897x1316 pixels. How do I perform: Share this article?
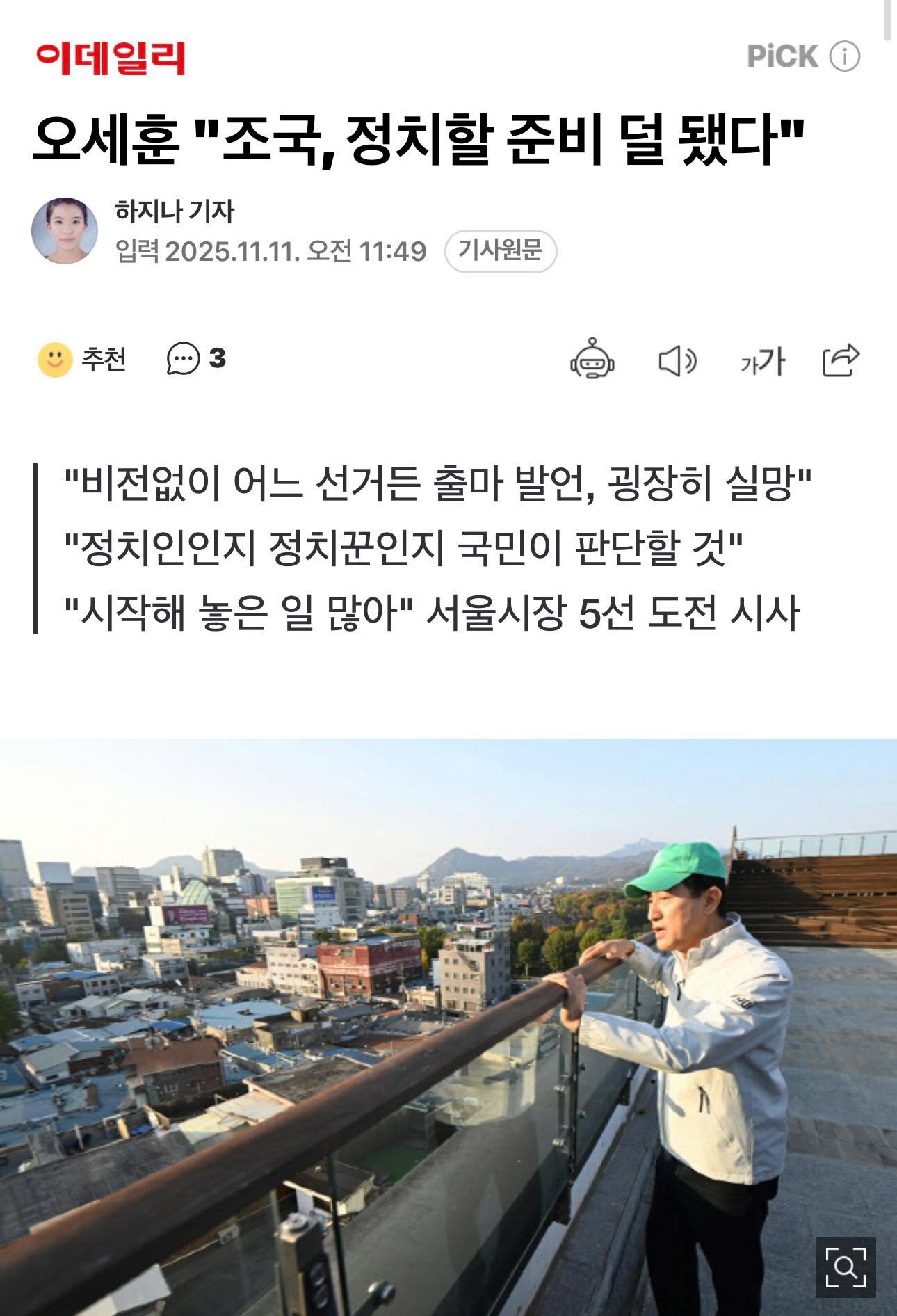pos(841,360)
